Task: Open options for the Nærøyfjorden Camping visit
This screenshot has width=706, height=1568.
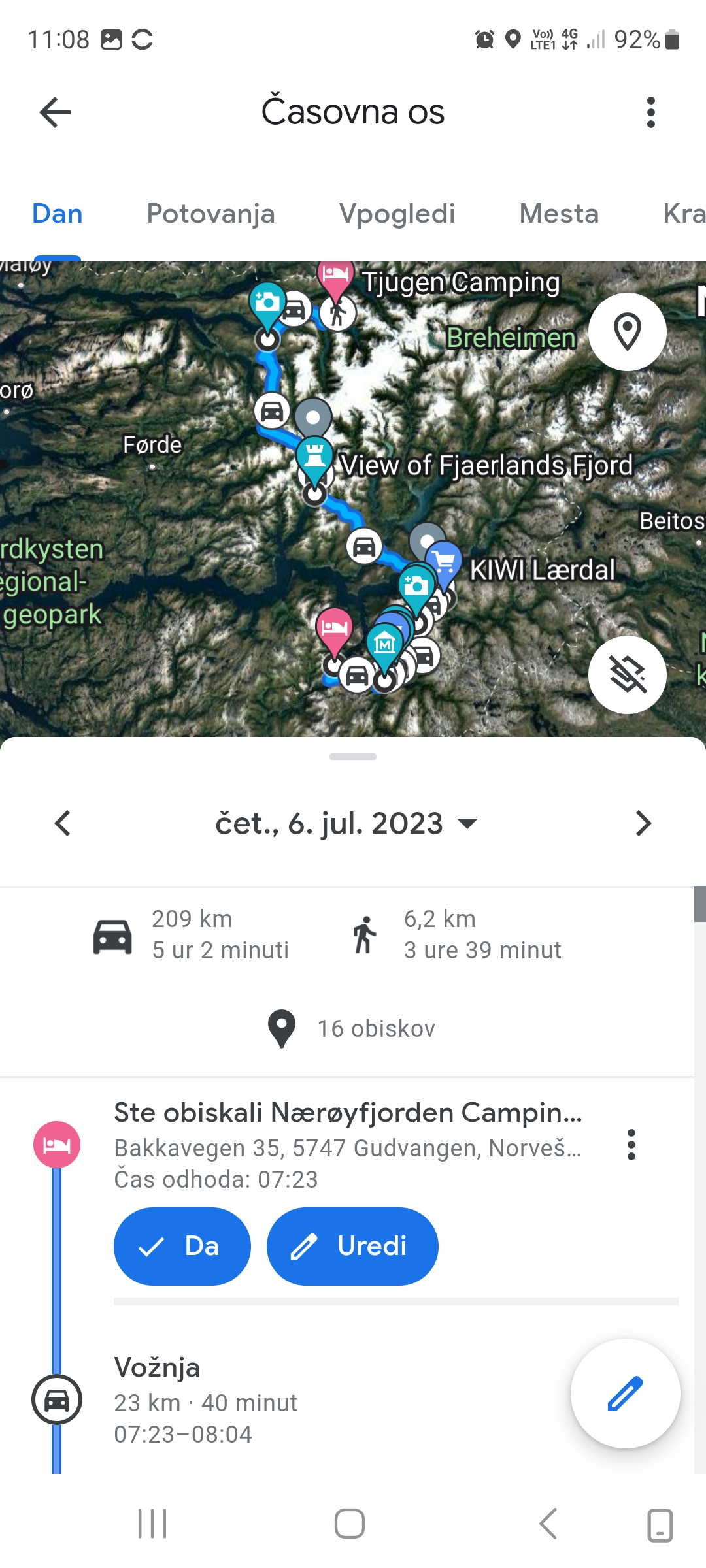Action: point(631,1145)
